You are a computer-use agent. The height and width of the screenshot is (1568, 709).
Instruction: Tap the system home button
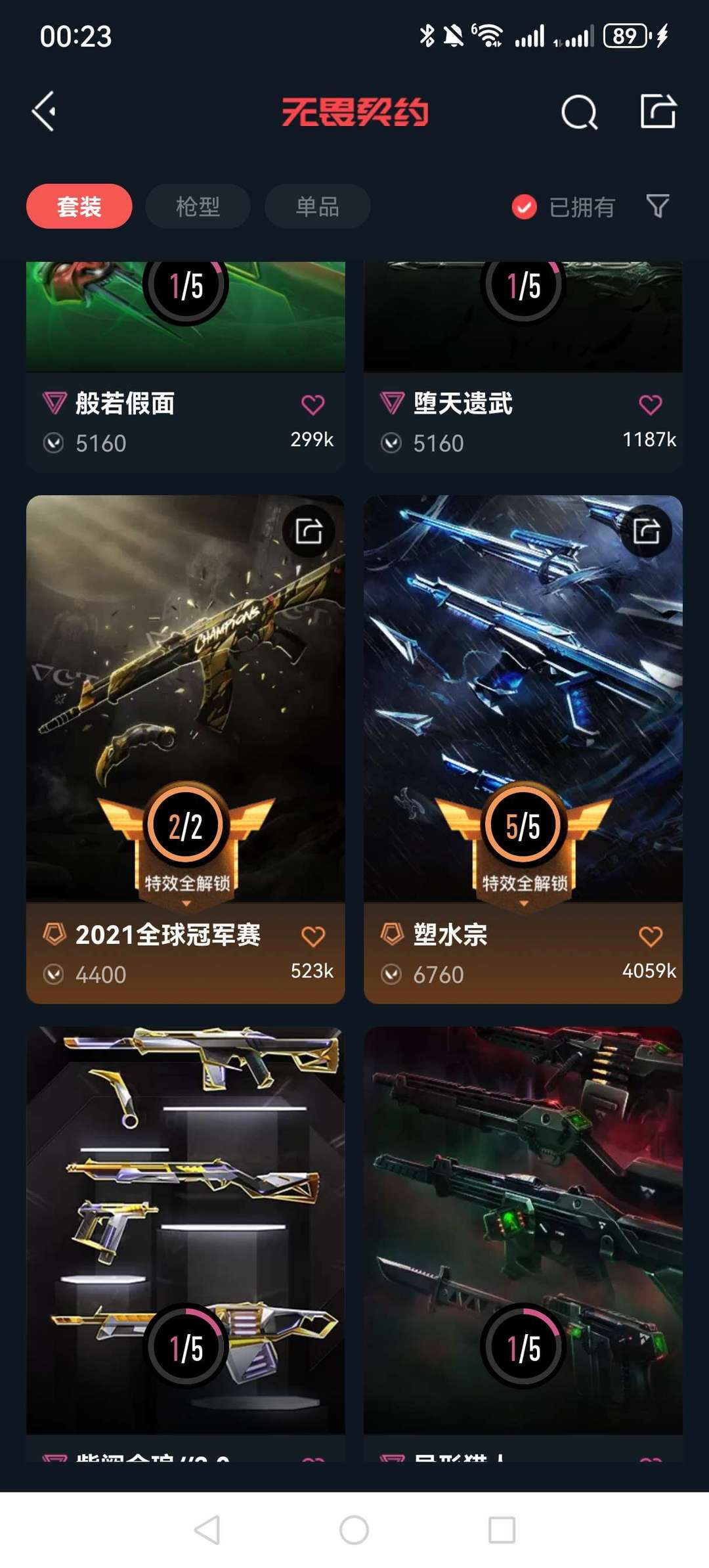(x=354, y=1530)
